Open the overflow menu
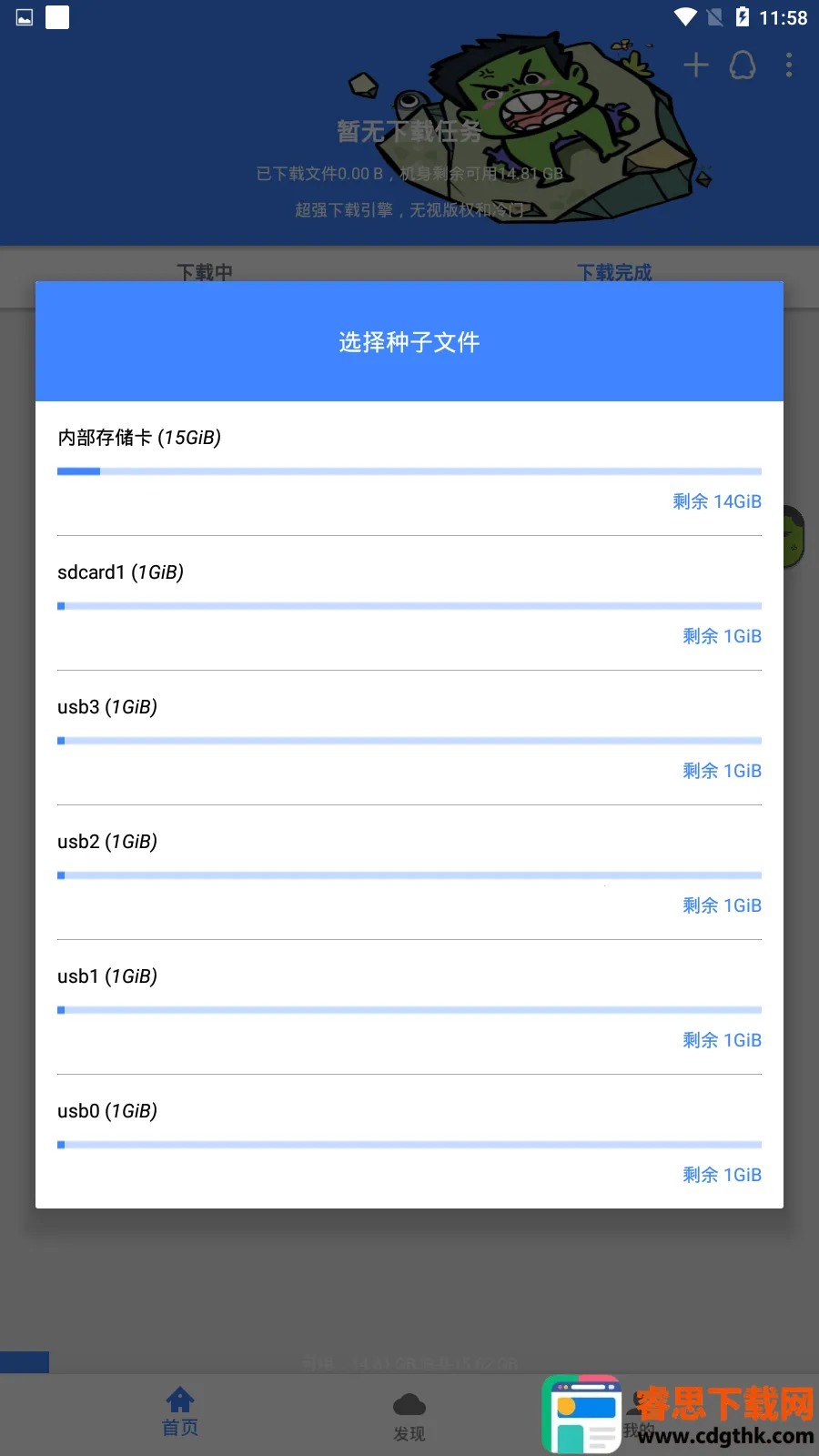 (789, 65)
